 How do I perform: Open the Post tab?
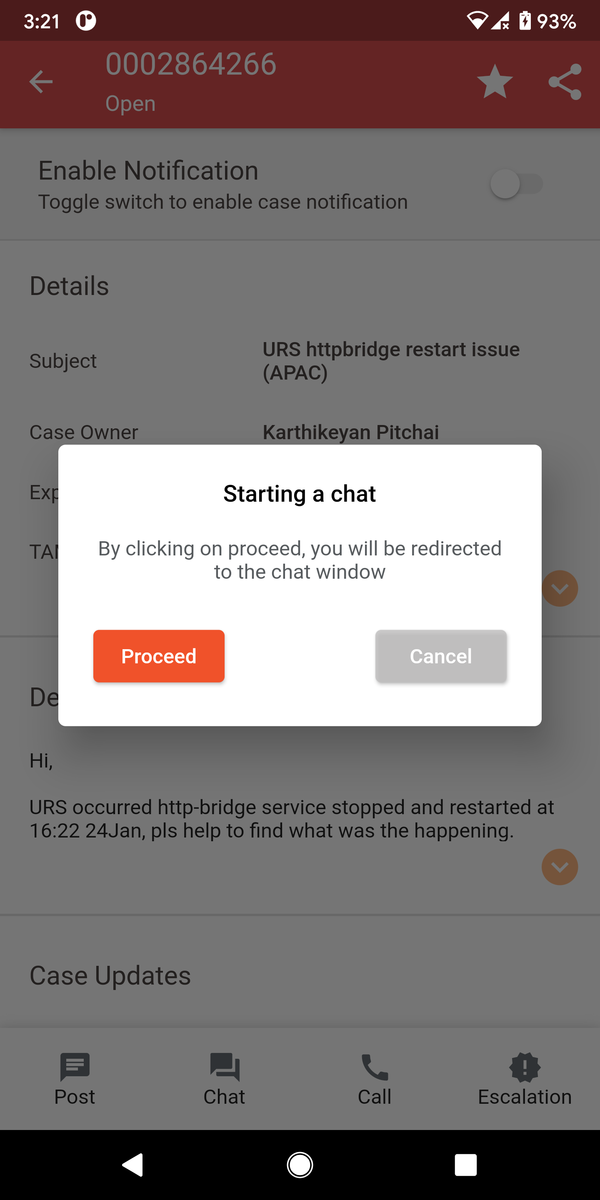point(75,1079)
